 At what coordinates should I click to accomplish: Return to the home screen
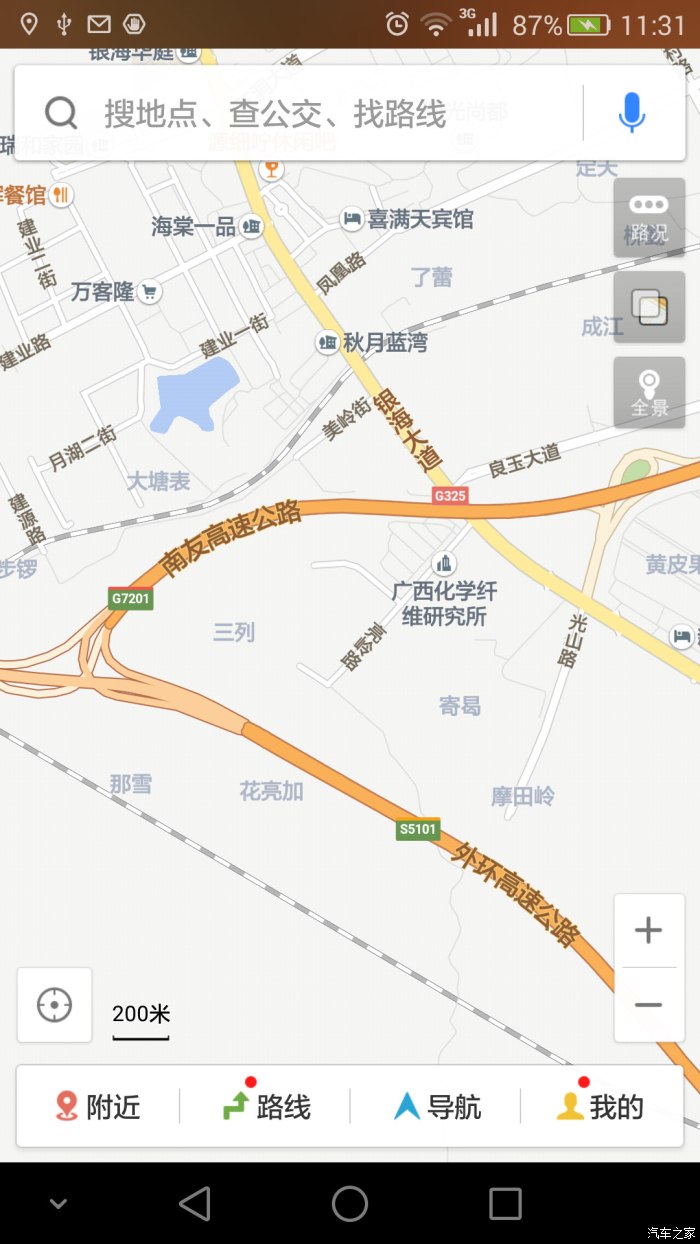point(350,1203)
